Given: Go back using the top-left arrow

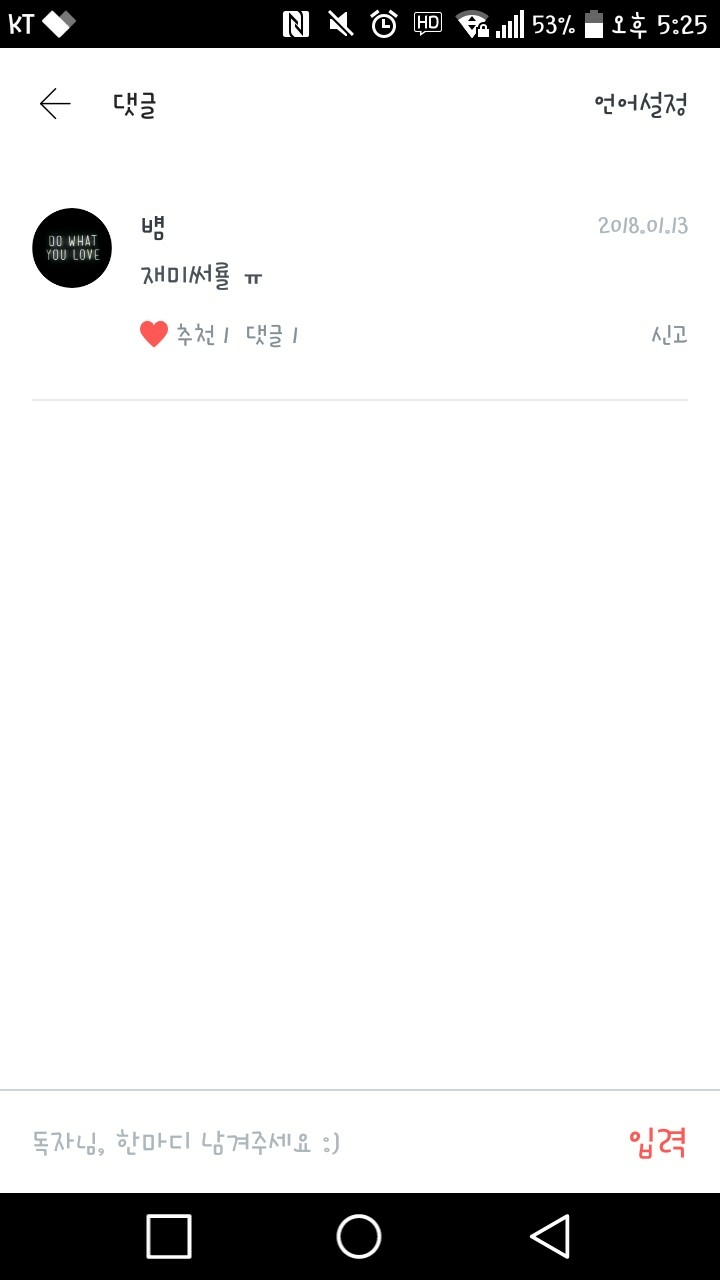Looking at the screenshot, I should click(55, 104).
